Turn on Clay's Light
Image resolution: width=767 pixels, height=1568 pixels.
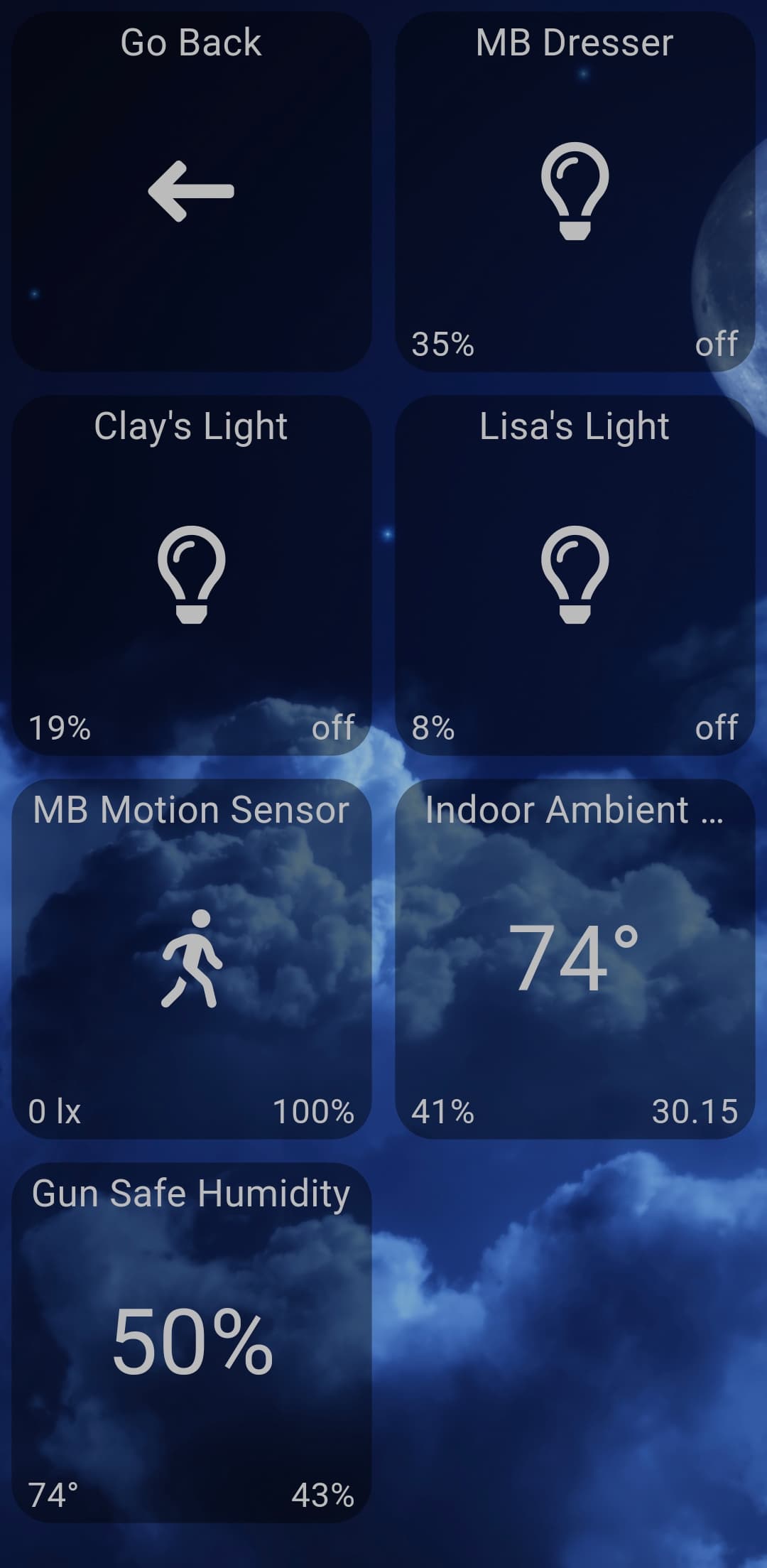[191, 575]
